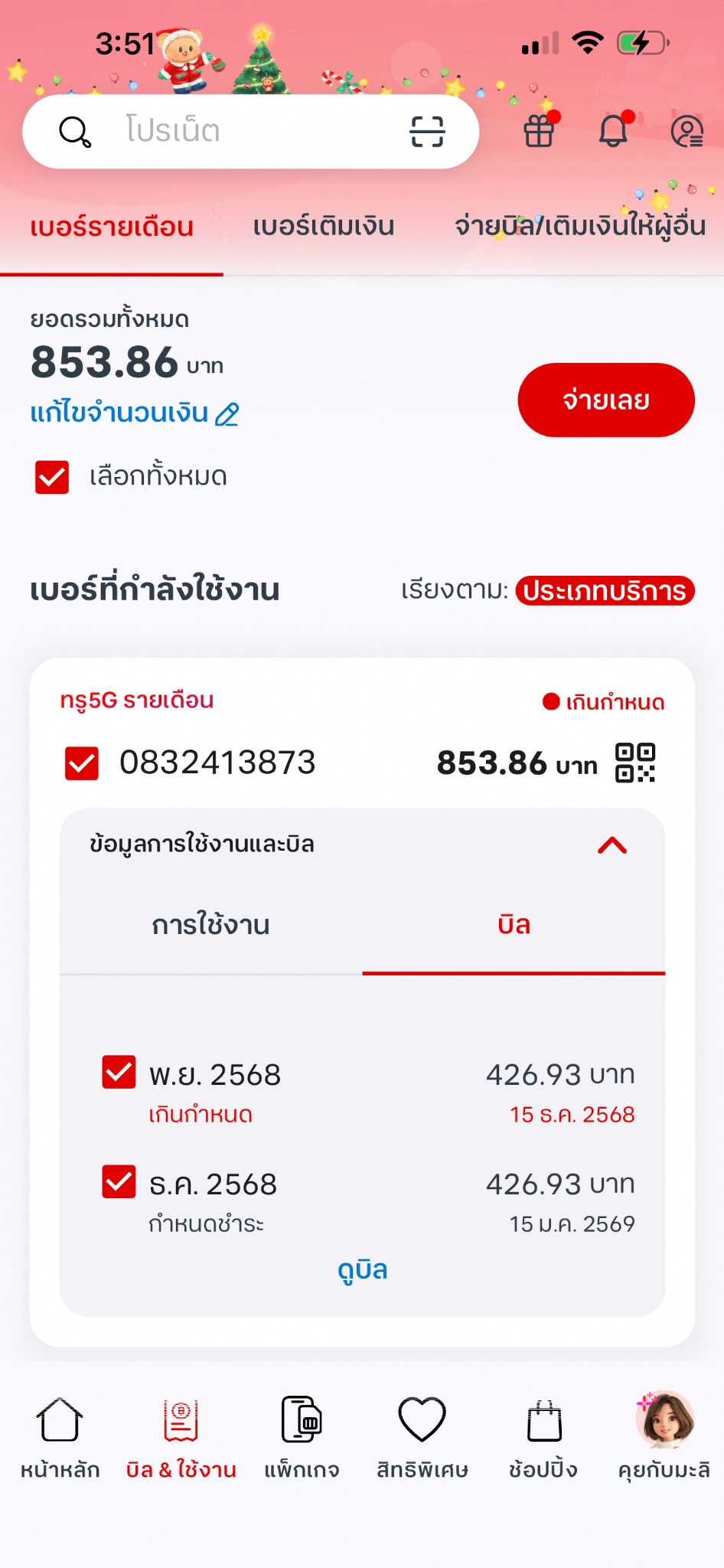The width and height of the screenshot is (724, 1568).
Task: Switch to the เบอร์เติมเงิน tab
Action: point(323,227)
